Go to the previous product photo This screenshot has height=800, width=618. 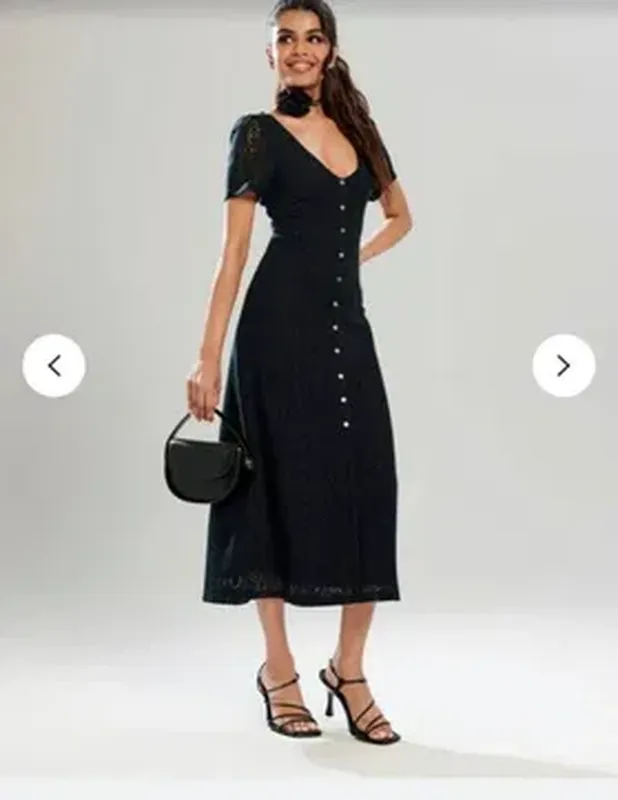(x=54, y=366)
